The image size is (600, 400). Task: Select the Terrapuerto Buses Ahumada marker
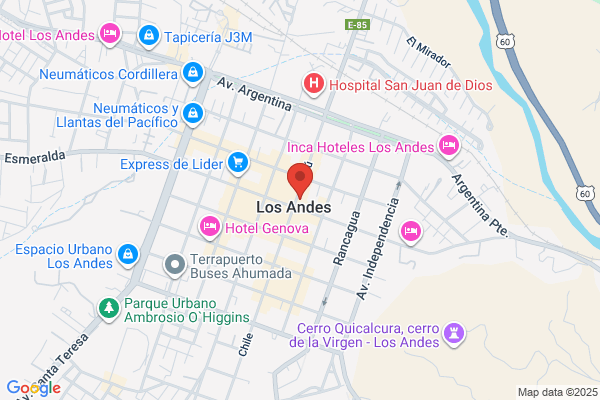(175, 265)
